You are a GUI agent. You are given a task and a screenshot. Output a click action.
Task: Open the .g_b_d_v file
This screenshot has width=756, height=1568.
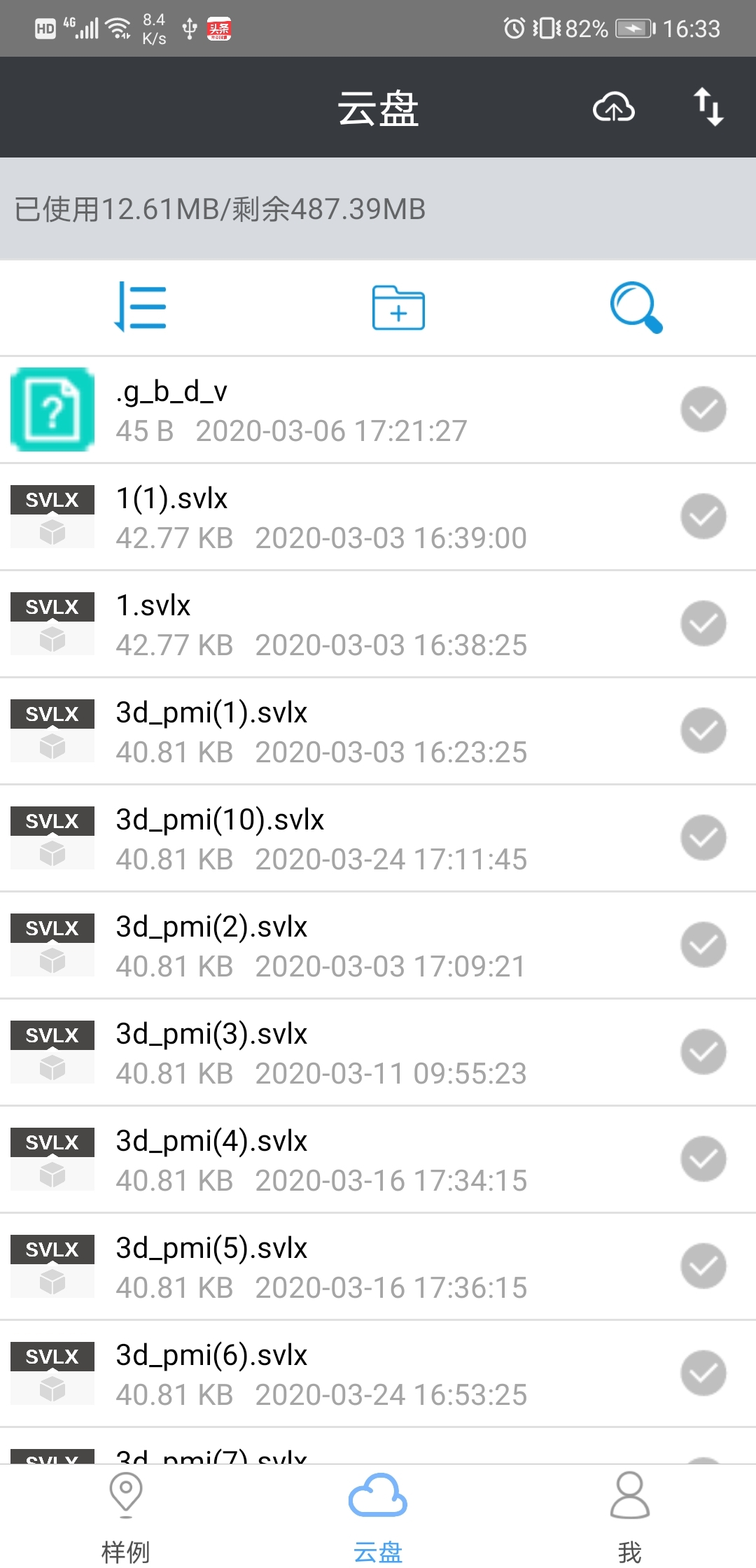click(378, 409)
